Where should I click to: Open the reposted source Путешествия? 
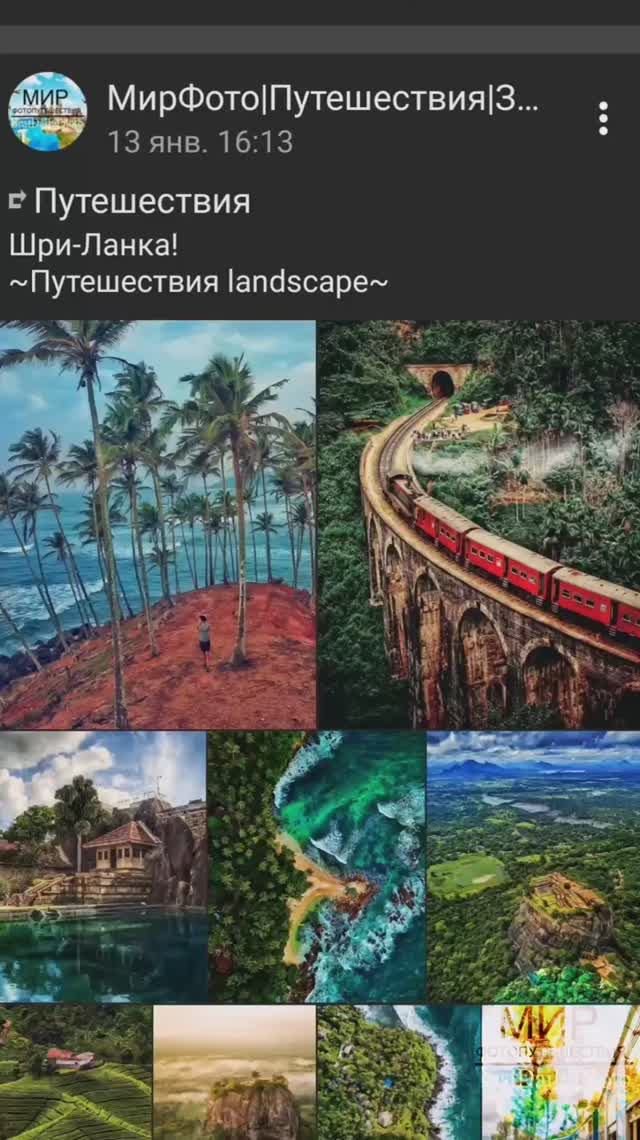tap(142, 202)
